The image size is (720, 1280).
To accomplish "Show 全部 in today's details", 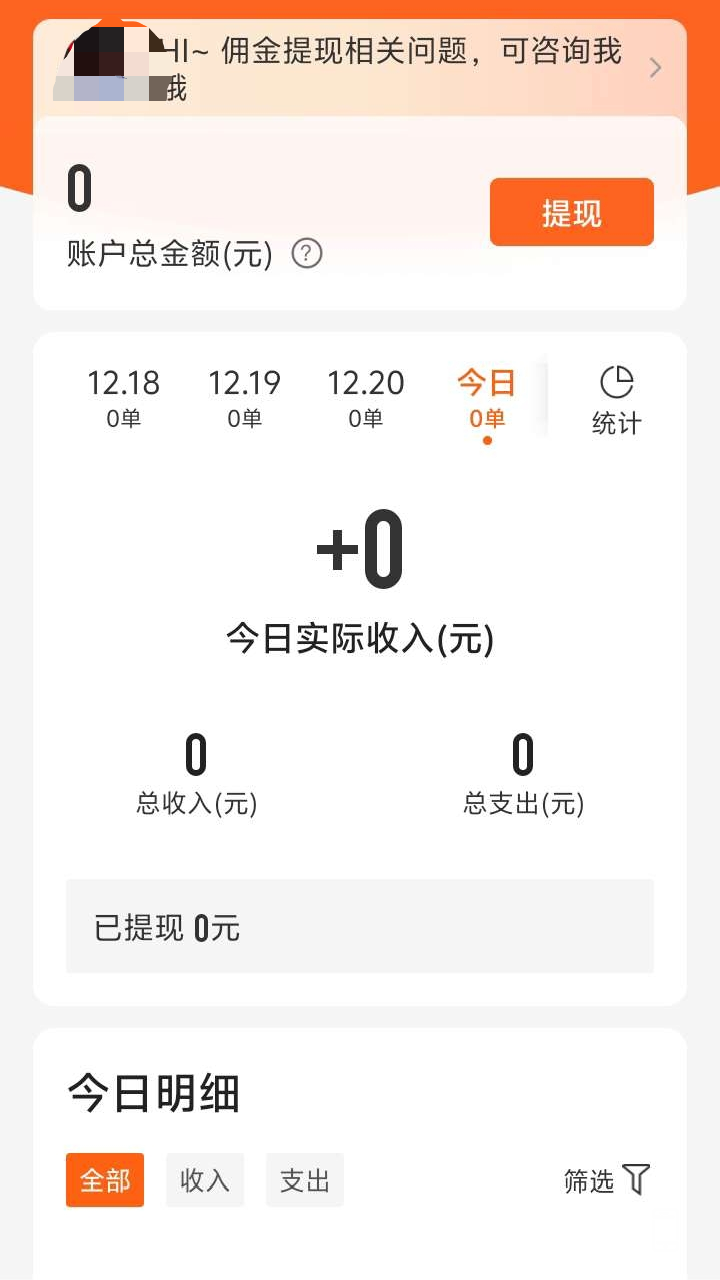I will (x=105, y=1180).
